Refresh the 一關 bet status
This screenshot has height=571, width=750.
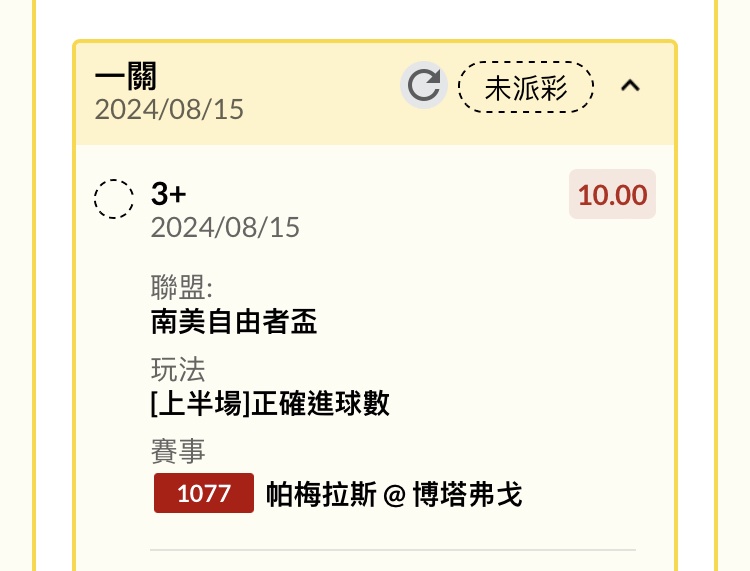[x=424, y=86]
